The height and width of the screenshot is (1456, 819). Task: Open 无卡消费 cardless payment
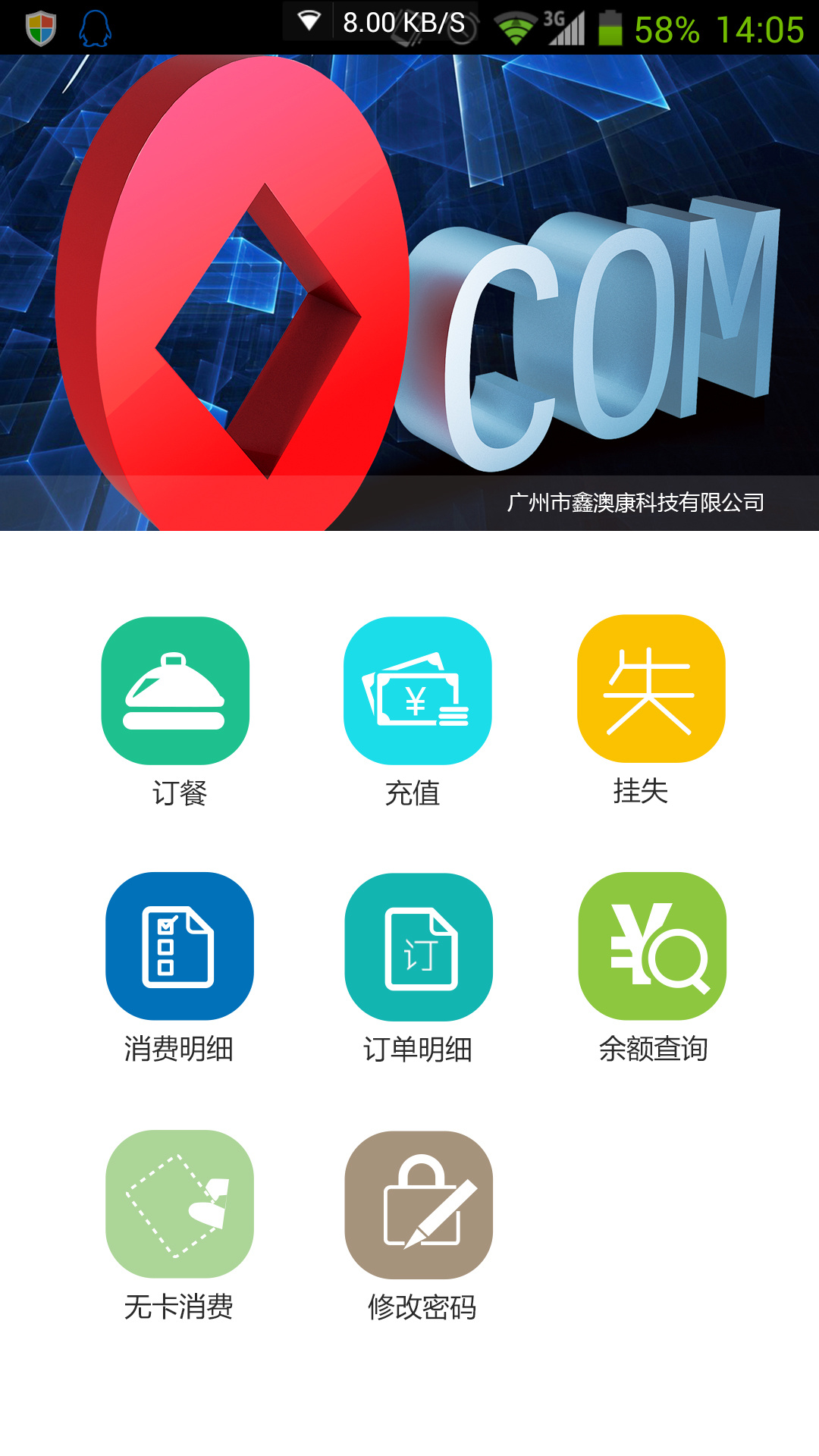[180, 1203]
